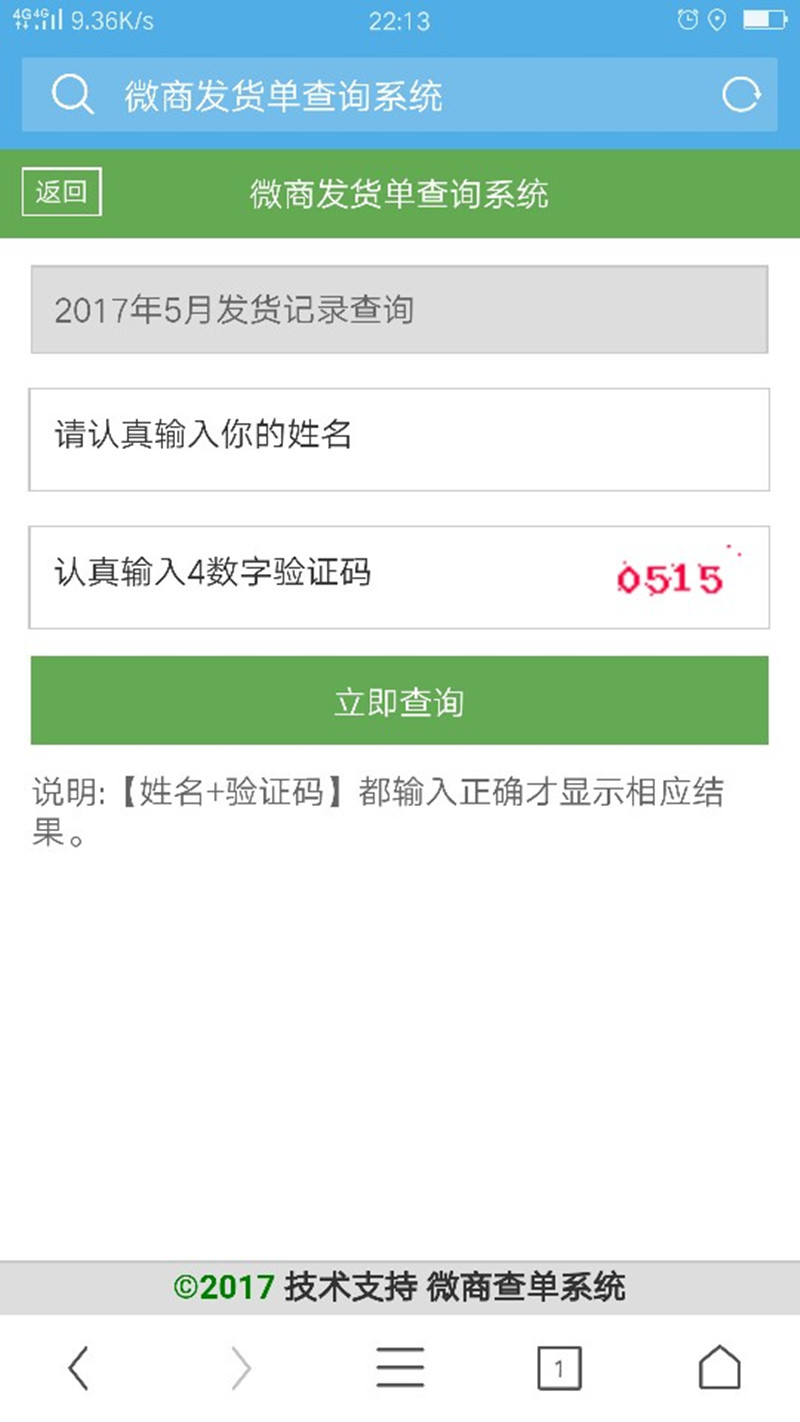Tap the 微商发货单查询系统 green title bar
This screenshot has width=800, height=1422.
(x=400, y=196)
